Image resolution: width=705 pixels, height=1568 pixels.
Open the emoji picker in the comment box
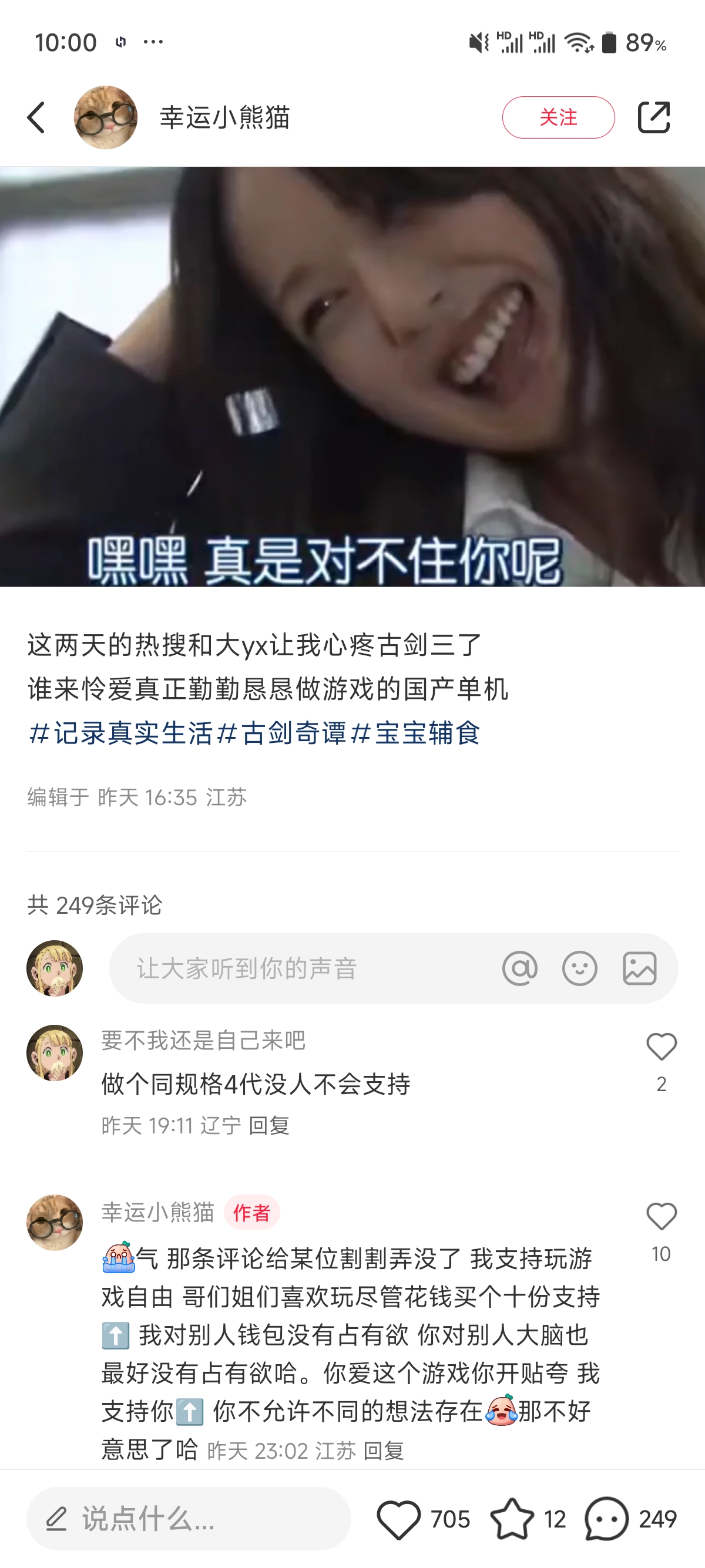tap(579, 968)
